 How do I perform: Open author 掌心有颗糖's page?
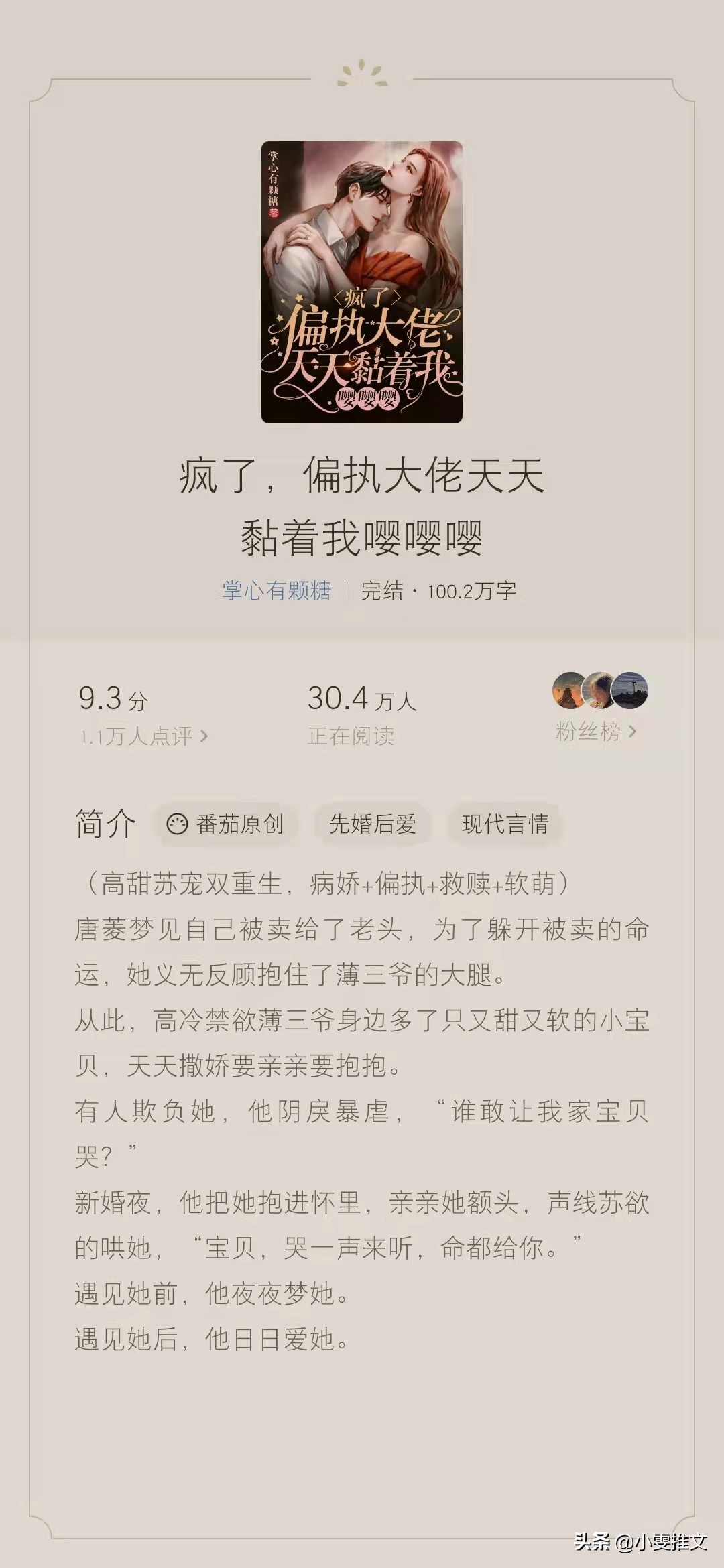point(276,590)
